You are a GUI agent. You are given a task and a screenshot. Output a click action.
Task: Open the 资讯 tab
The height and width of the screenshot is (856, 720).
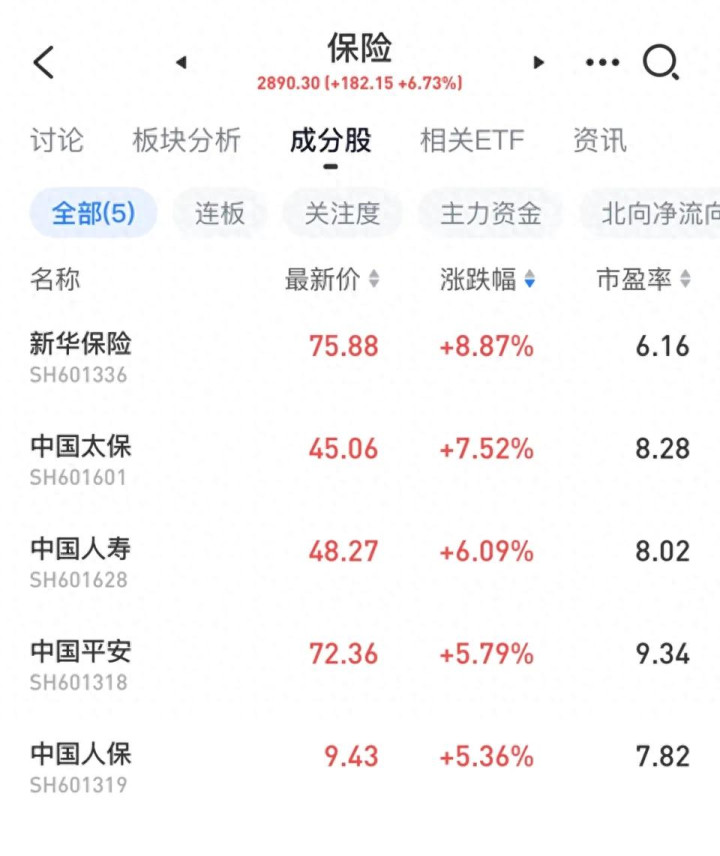(x=599, y=140)
